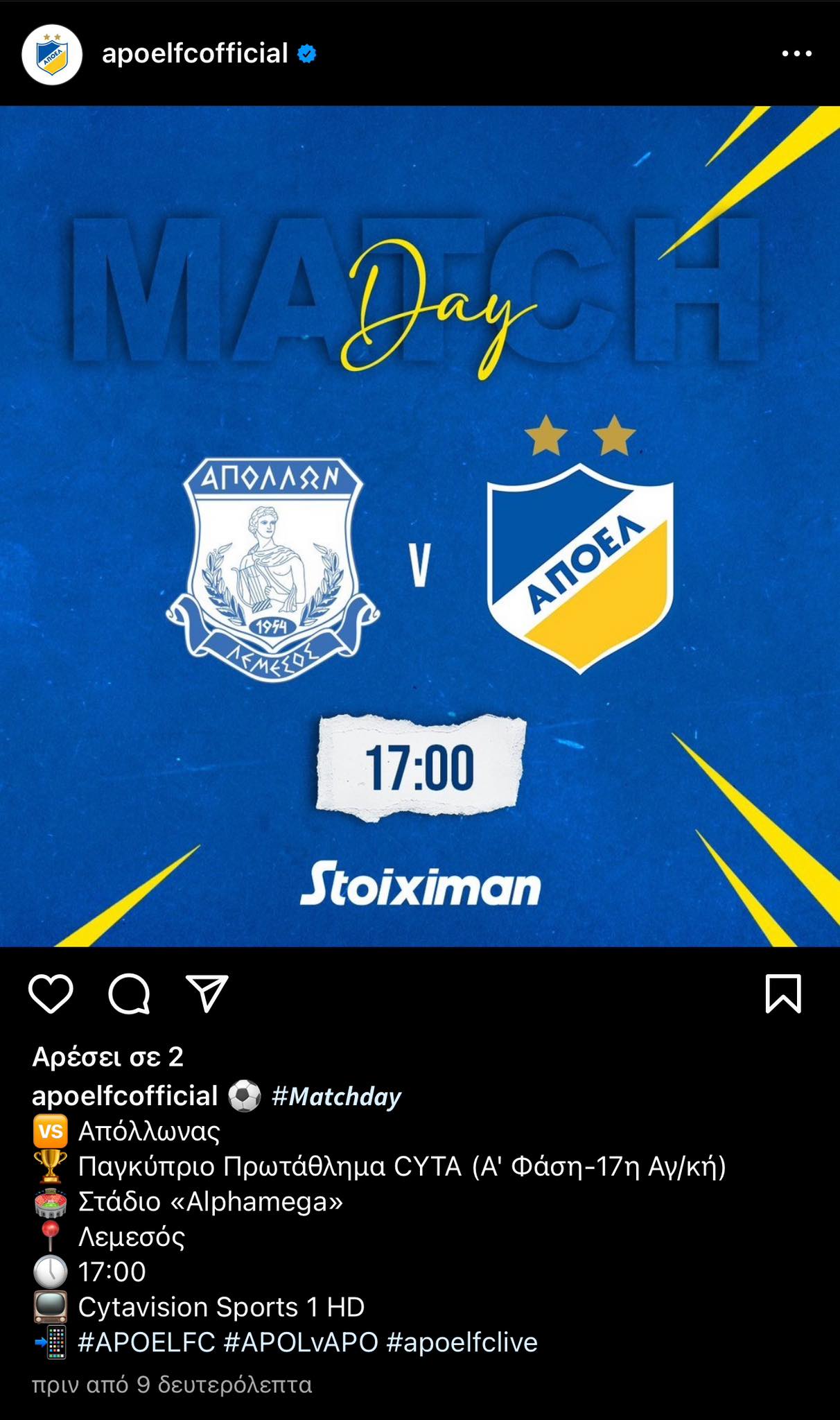Open the #Matchday hashtag
840x1420 pixels.
[336, 1096]
